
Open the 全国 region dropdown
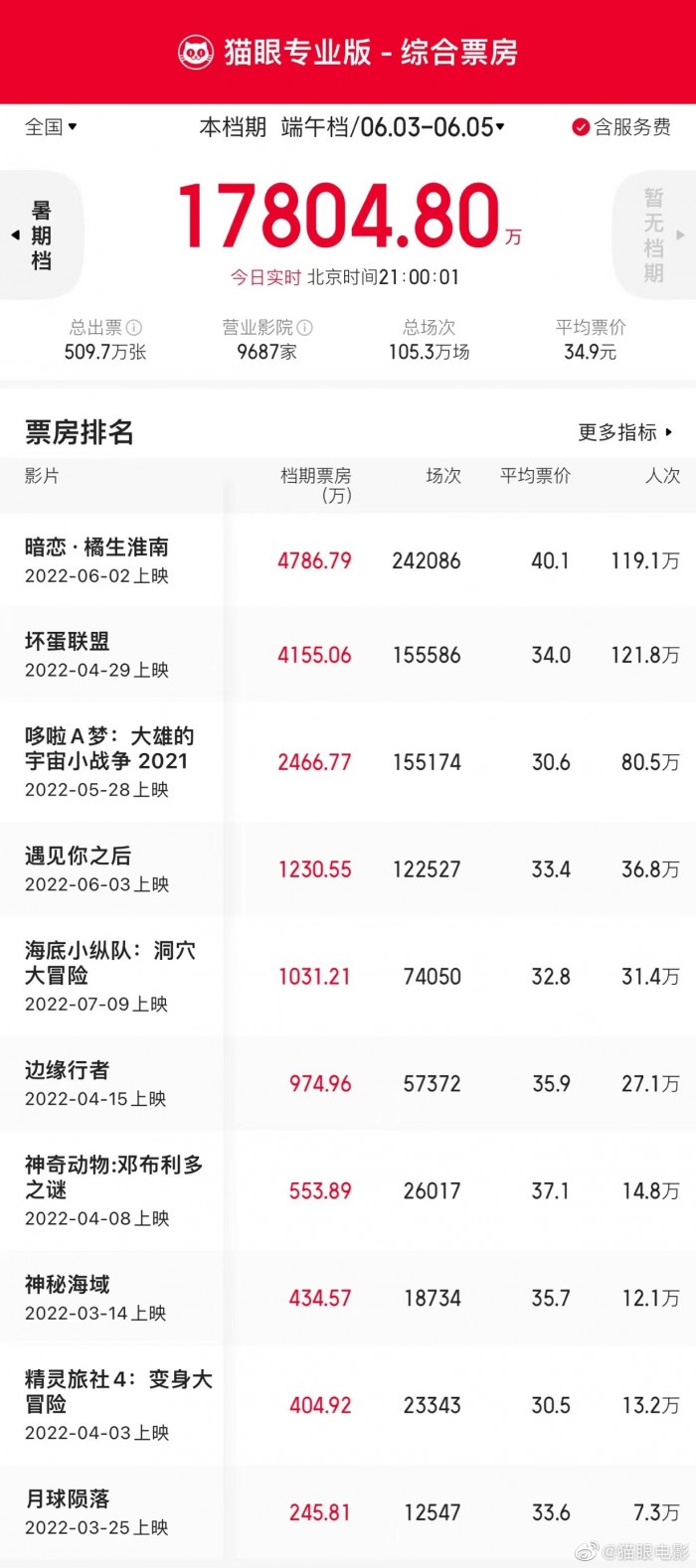point(51,127)
